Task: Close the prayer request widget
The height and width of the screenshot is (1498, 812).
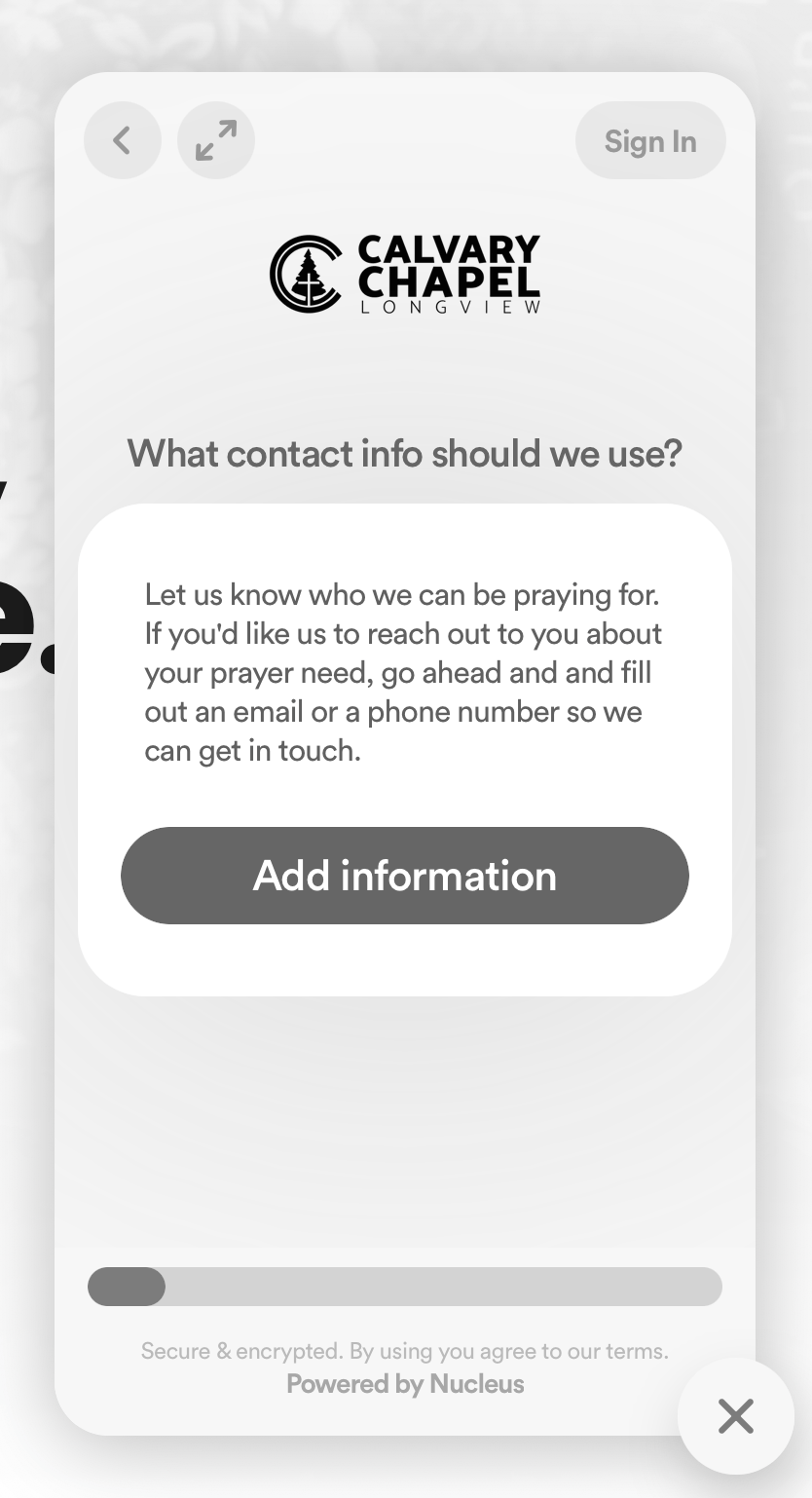Action: click(x=735, y=1415)
